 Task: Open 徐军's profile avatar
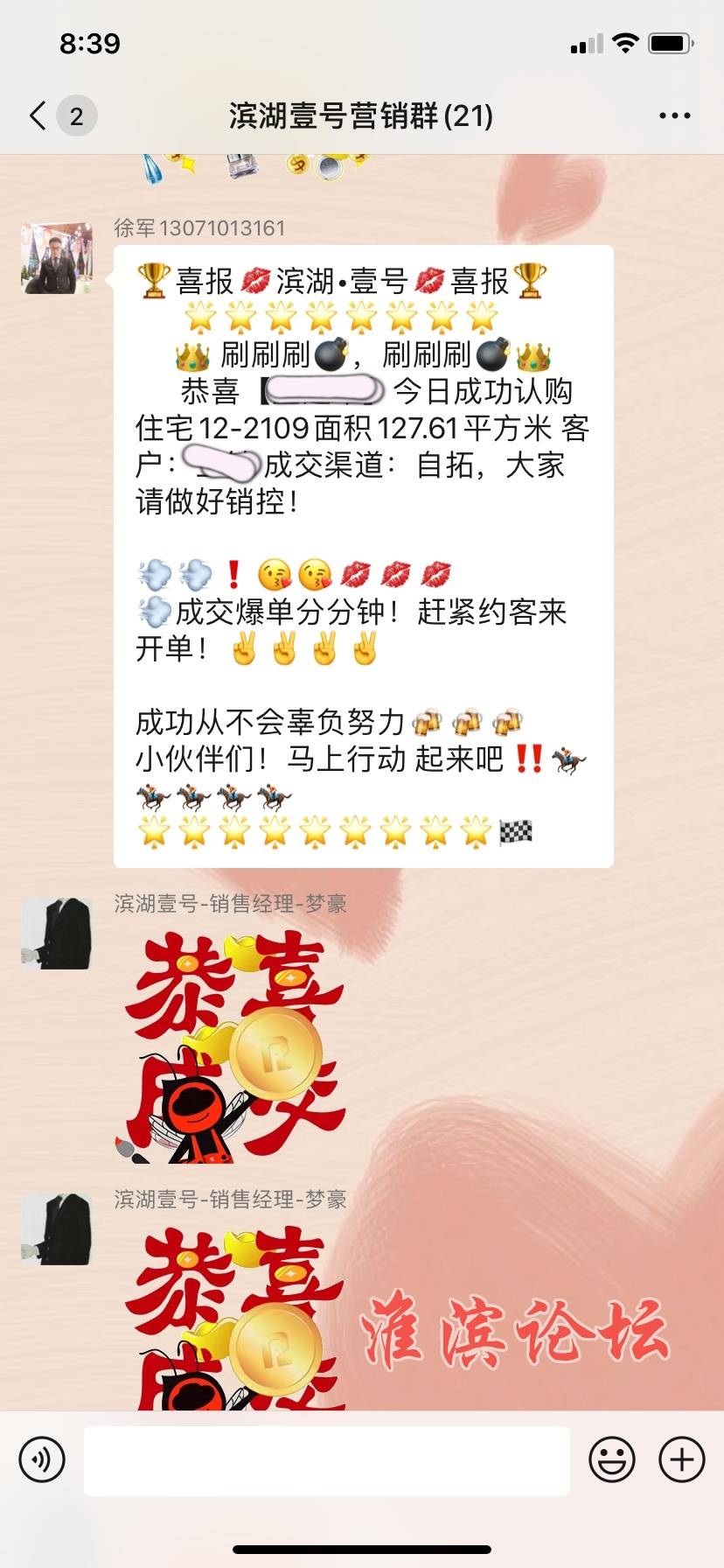point(57,258)
